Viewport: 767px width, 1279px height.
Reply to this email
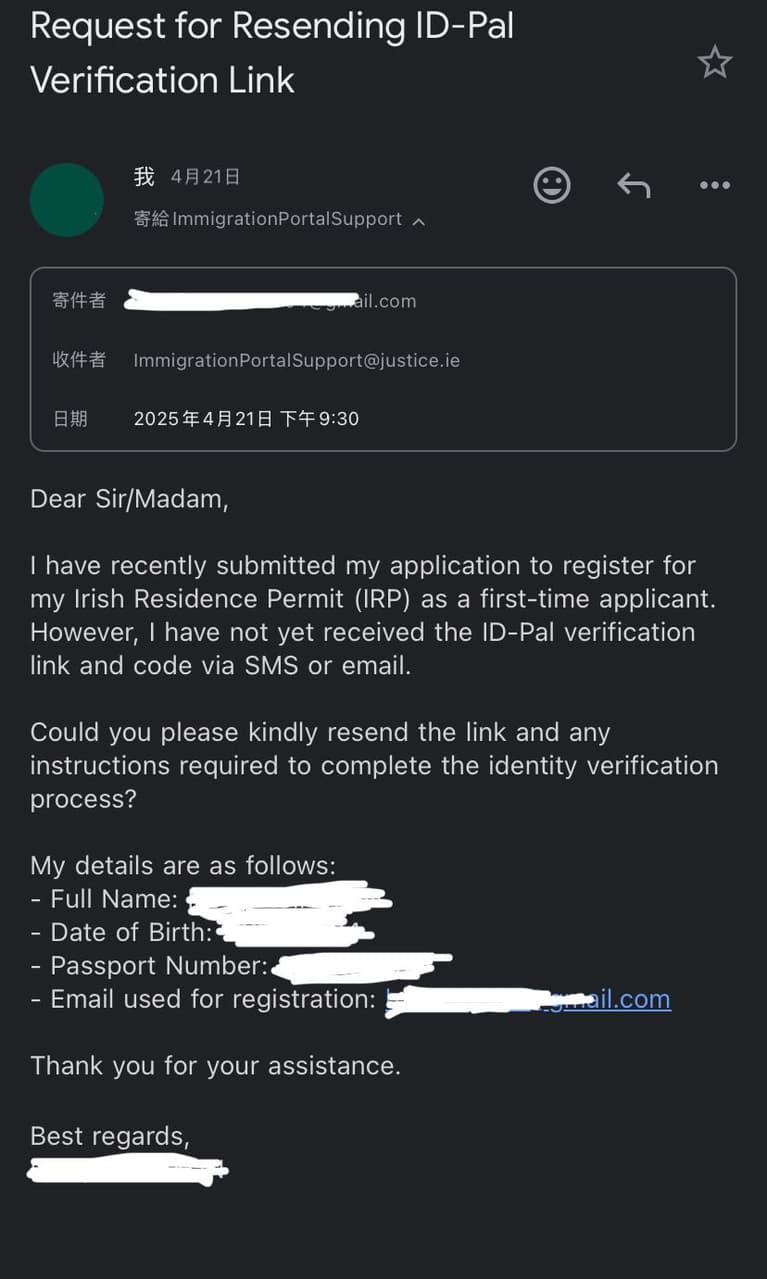click(x=633, y=185)
